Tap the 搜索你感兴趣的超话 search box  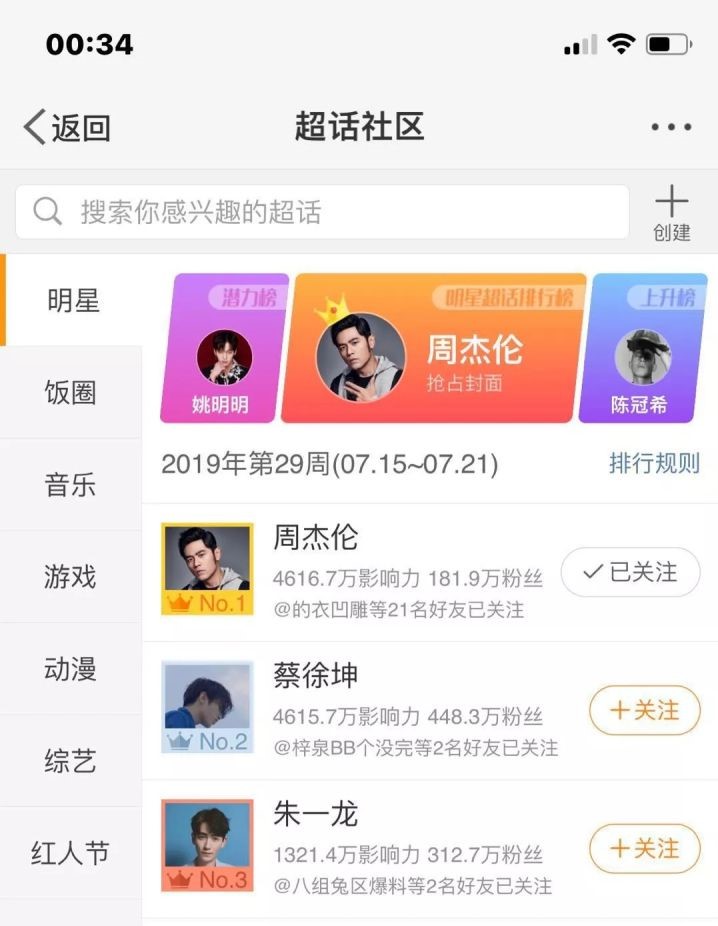coord(322,212)
